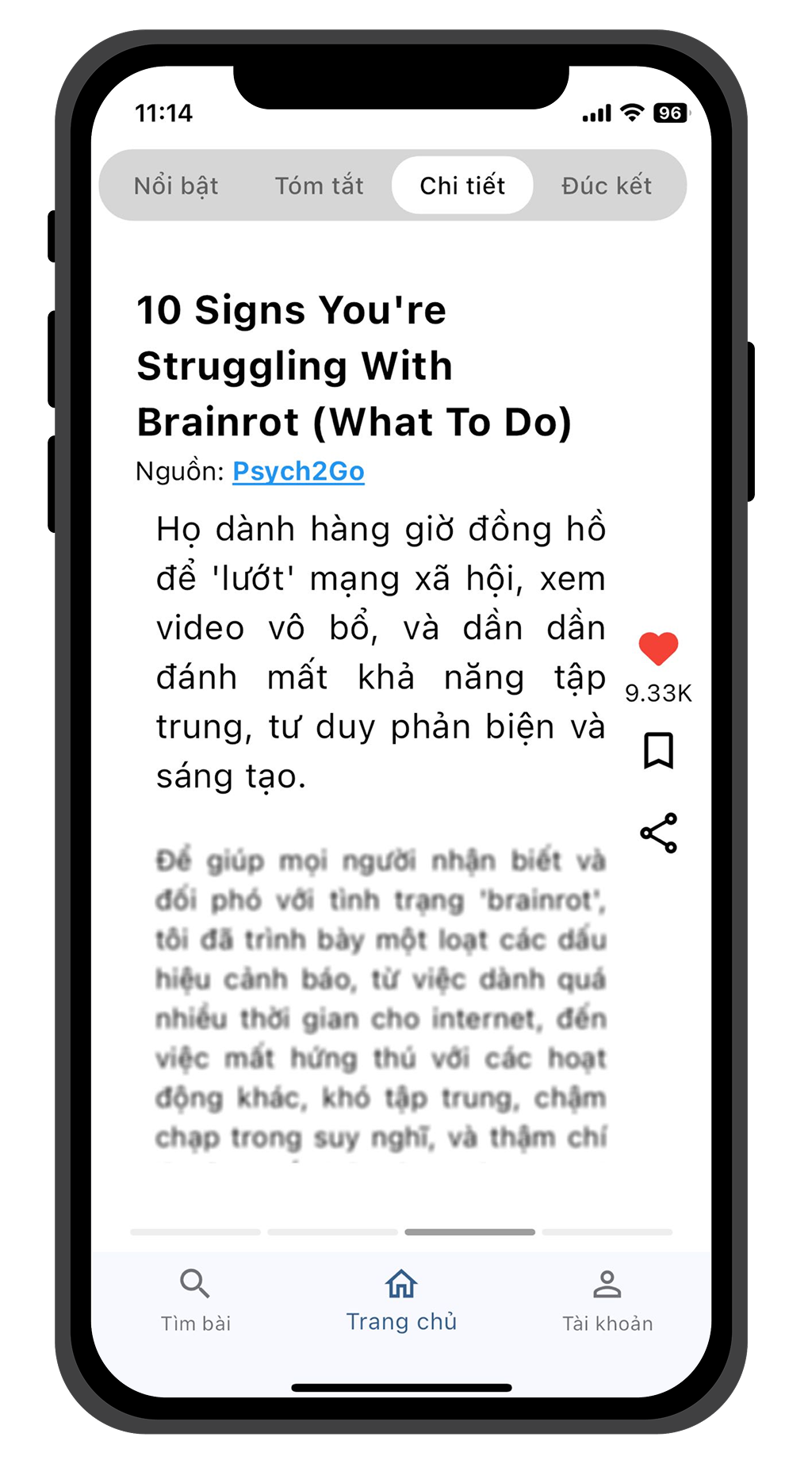Switch to the Đúc kết tab
Screen dimensions: 812x1464
tap(607, 186)
